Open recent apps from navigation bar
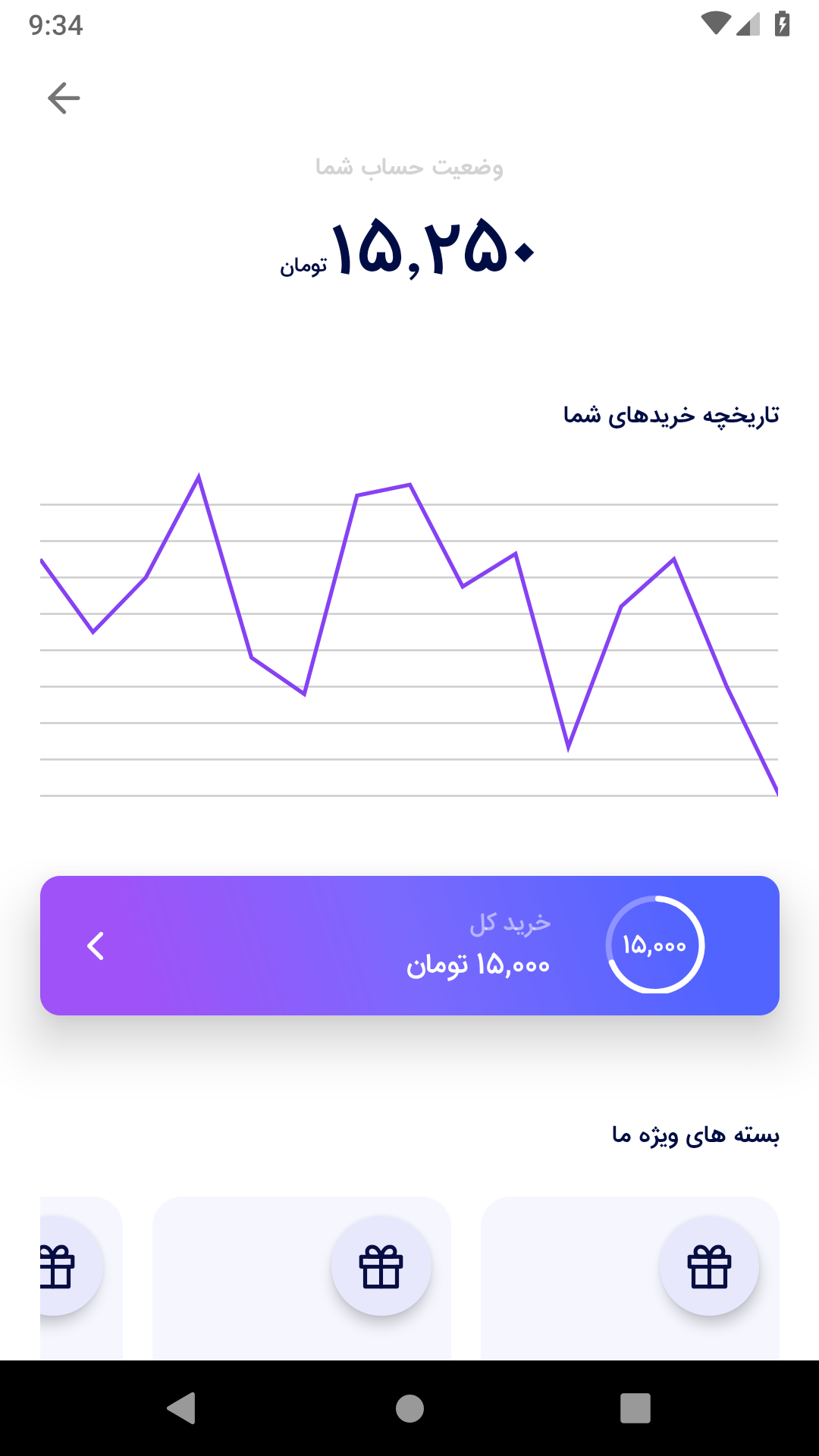Screen dimensions: 819x1456 pos(635,1408)
